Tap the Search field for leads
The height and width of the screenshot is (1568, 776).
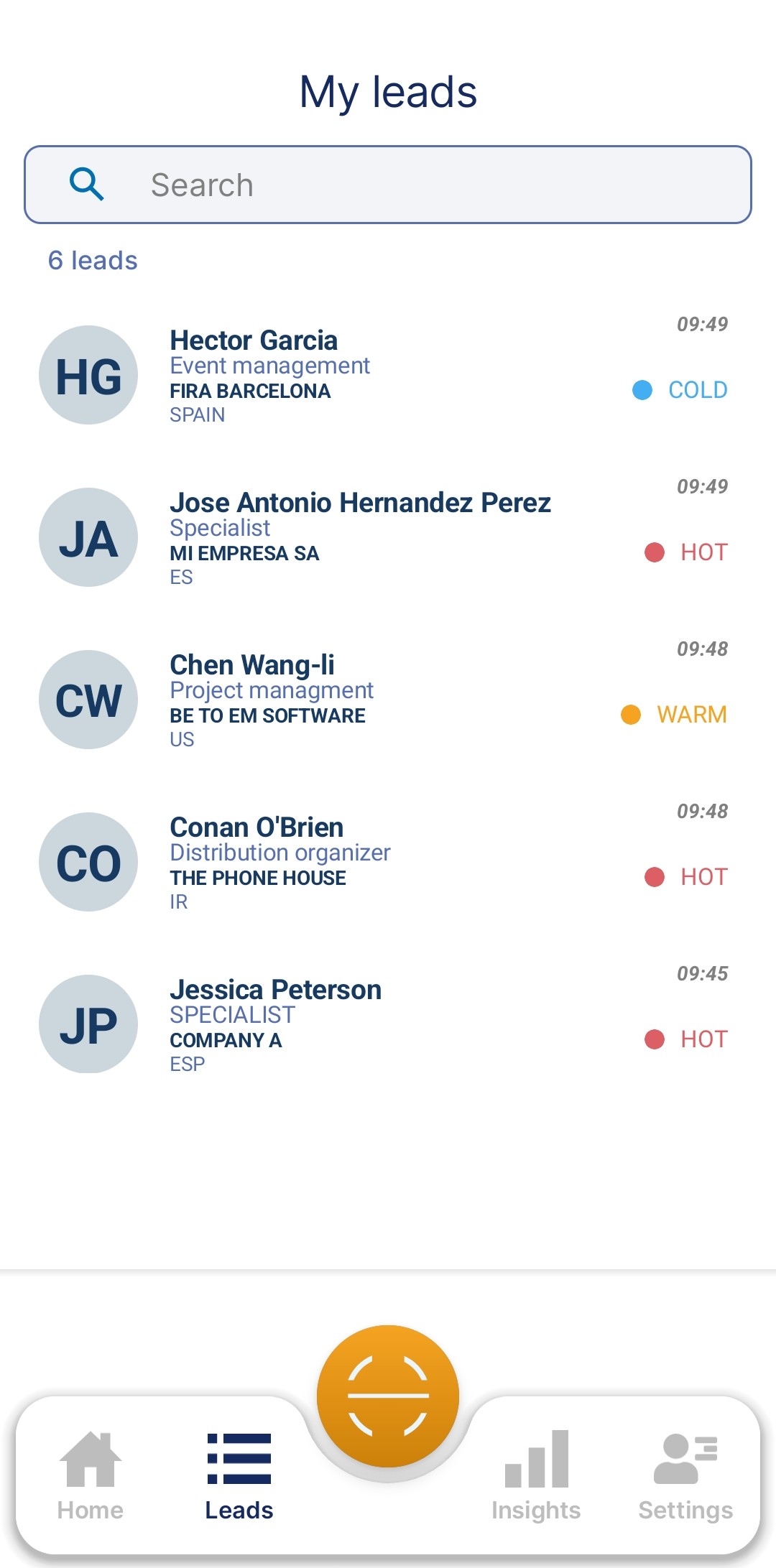coord(388,185)
